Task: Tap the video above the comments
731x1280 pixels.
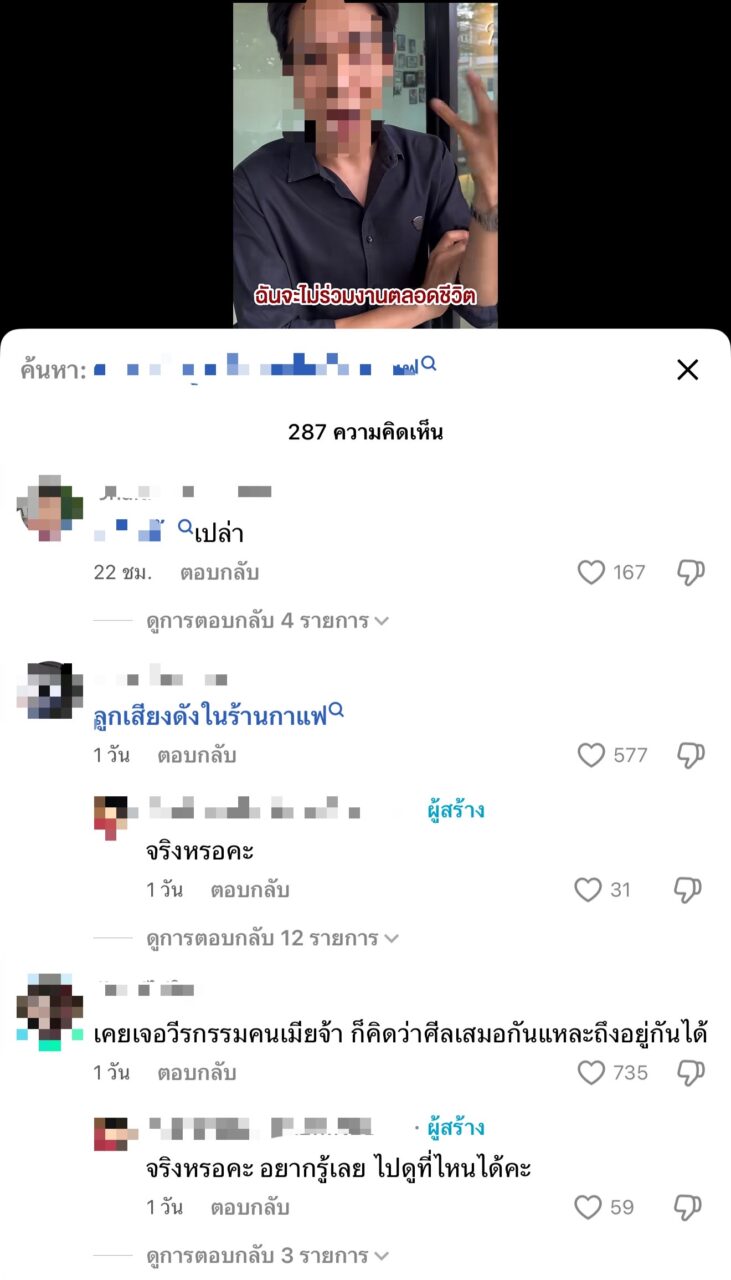Action: pyautogui.click(x=365, y=165)
